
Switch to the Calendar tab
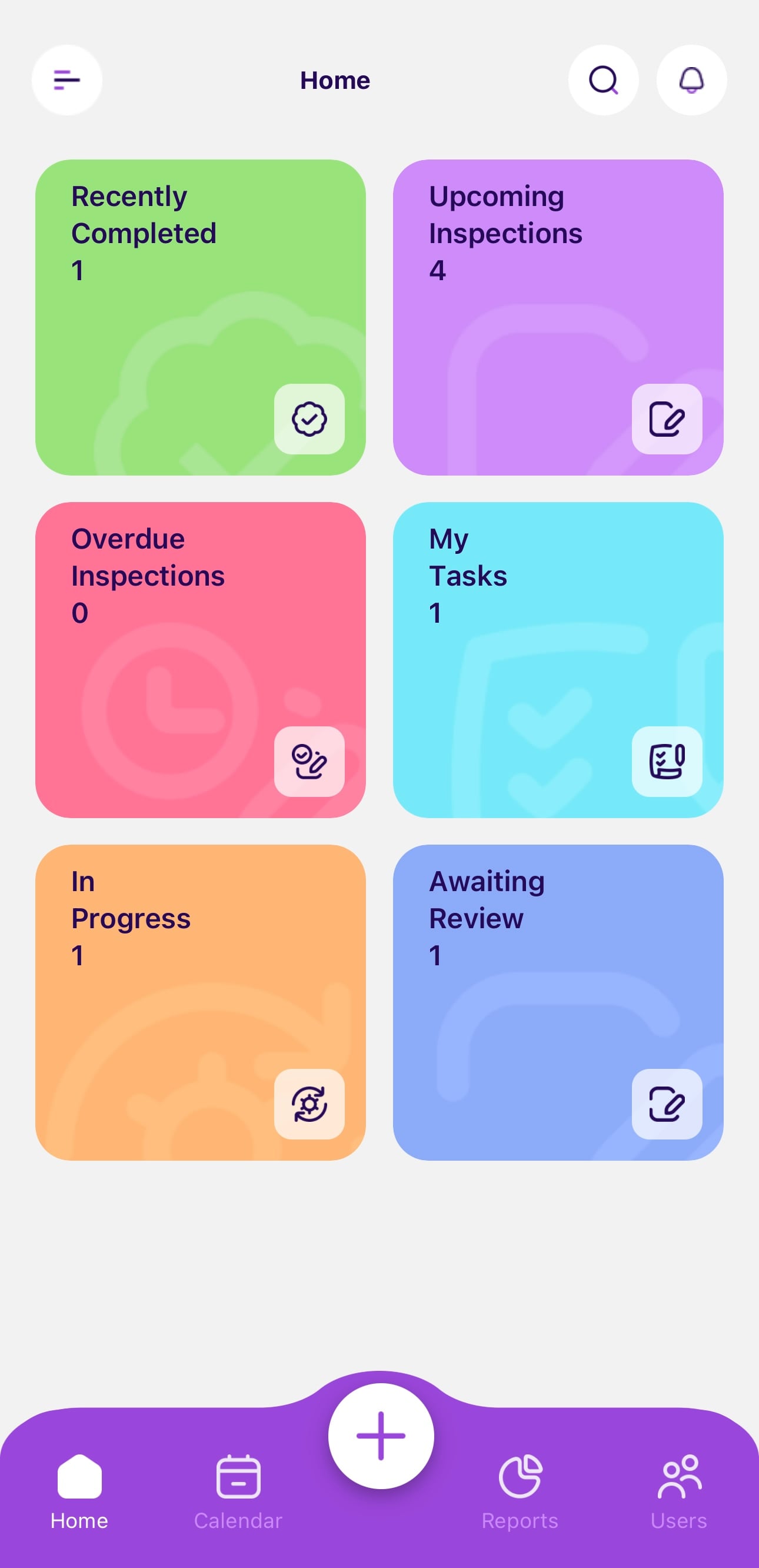point(238,1492)
